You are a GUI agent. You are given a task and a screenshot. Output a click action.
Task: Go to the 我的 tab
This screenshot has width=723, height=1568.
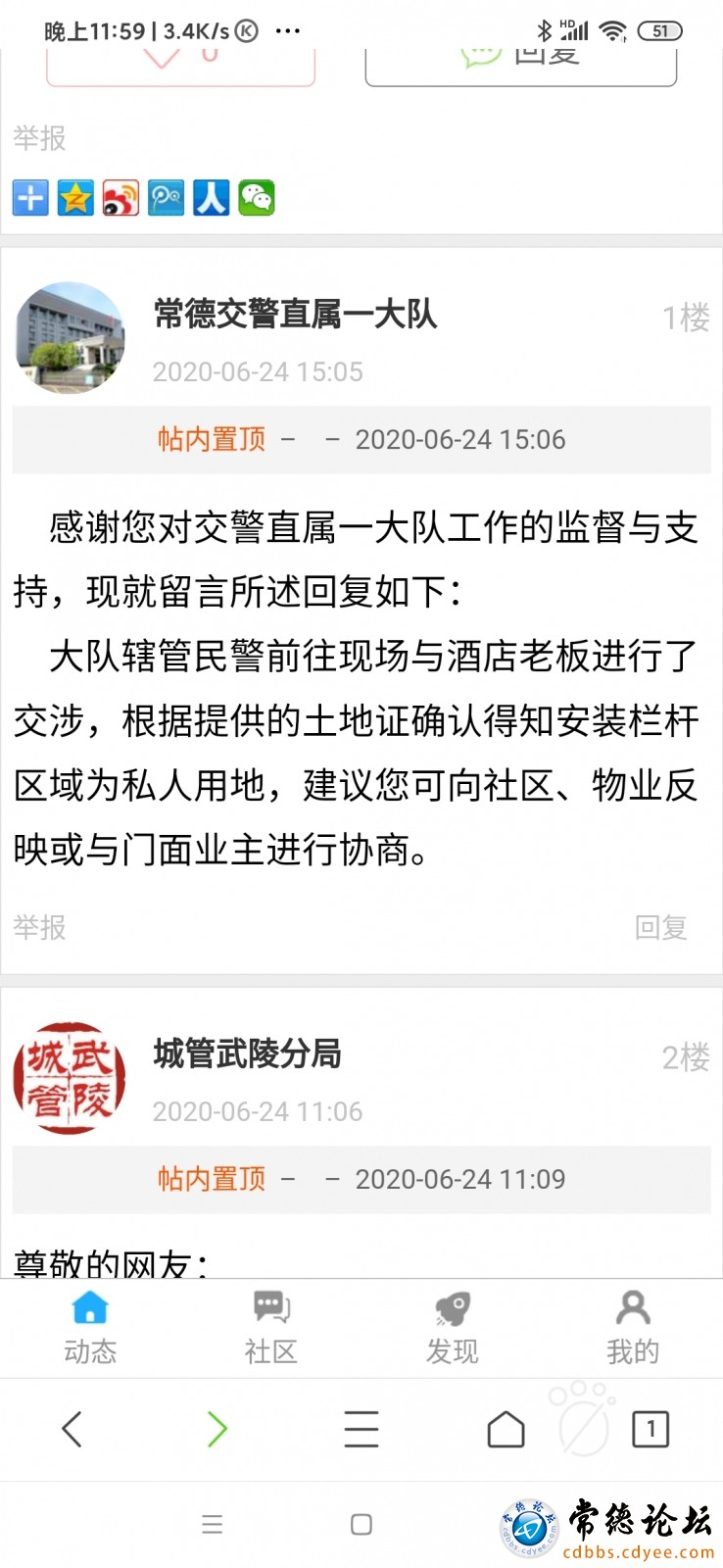pyautogui.click(x=633, y=1327)
